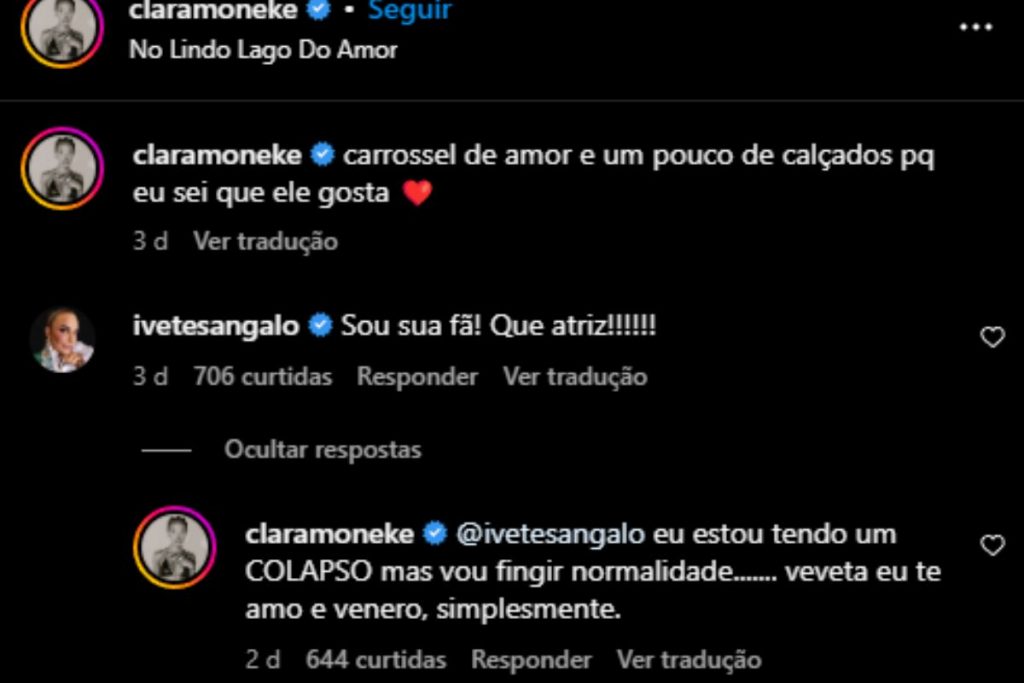Reply to claramoneke's COLAPSO comment
The image size is (1024, 683).
point(531,660)
